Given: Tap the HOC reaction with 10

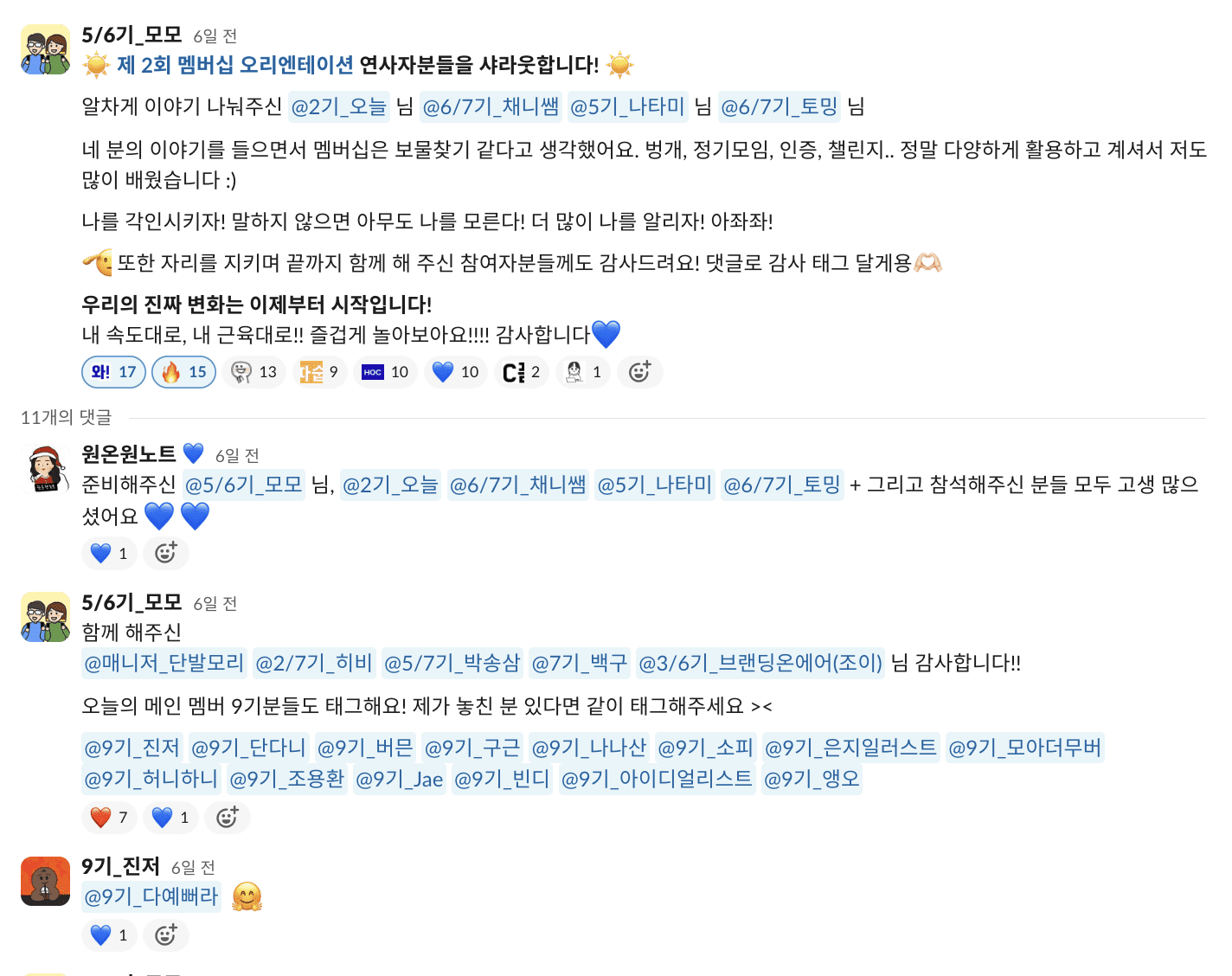Looking at the screenshot, I should (385, 372).
